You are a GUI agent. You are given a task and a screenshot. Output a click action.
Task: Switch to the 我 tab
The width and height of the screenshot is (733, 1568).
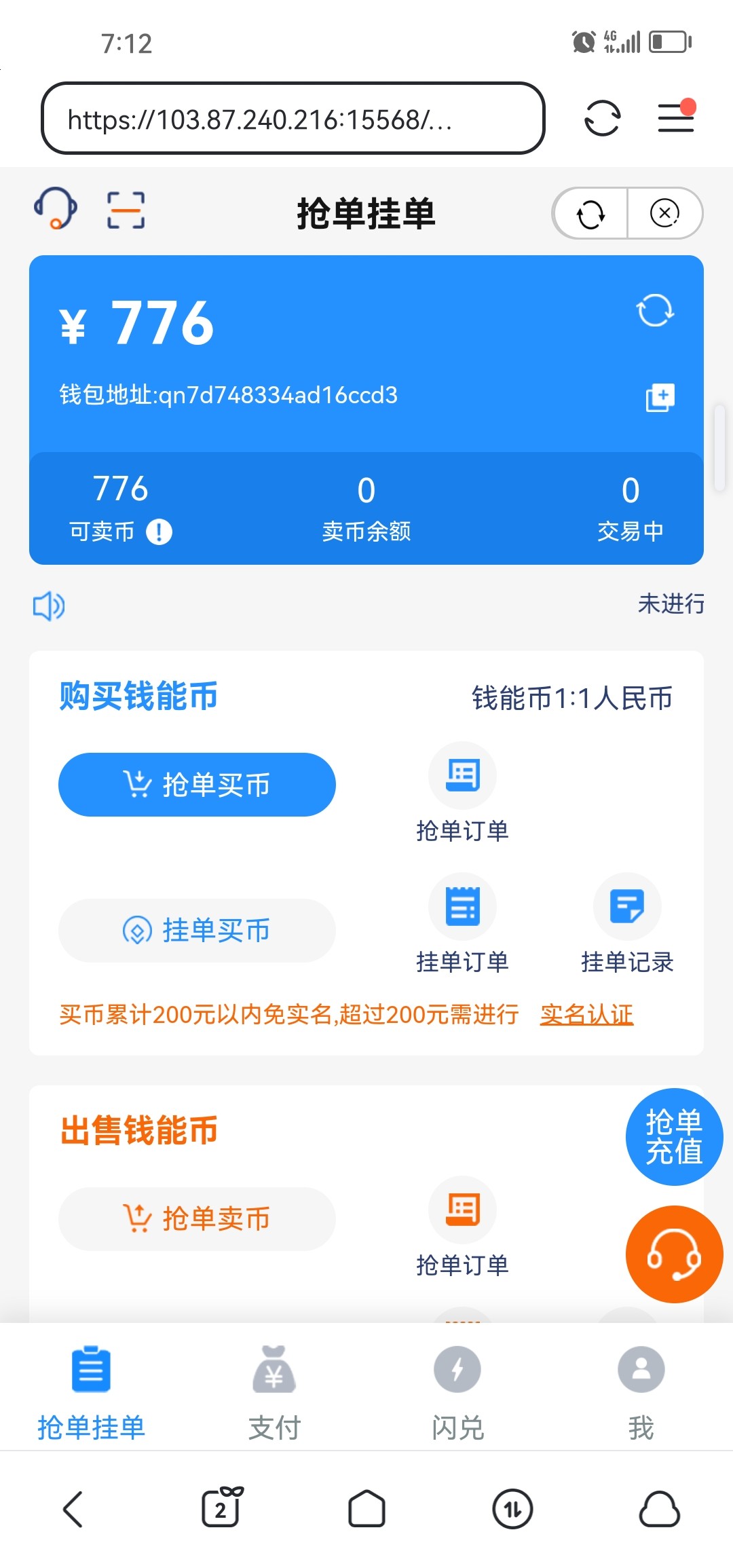(641, 1393)
